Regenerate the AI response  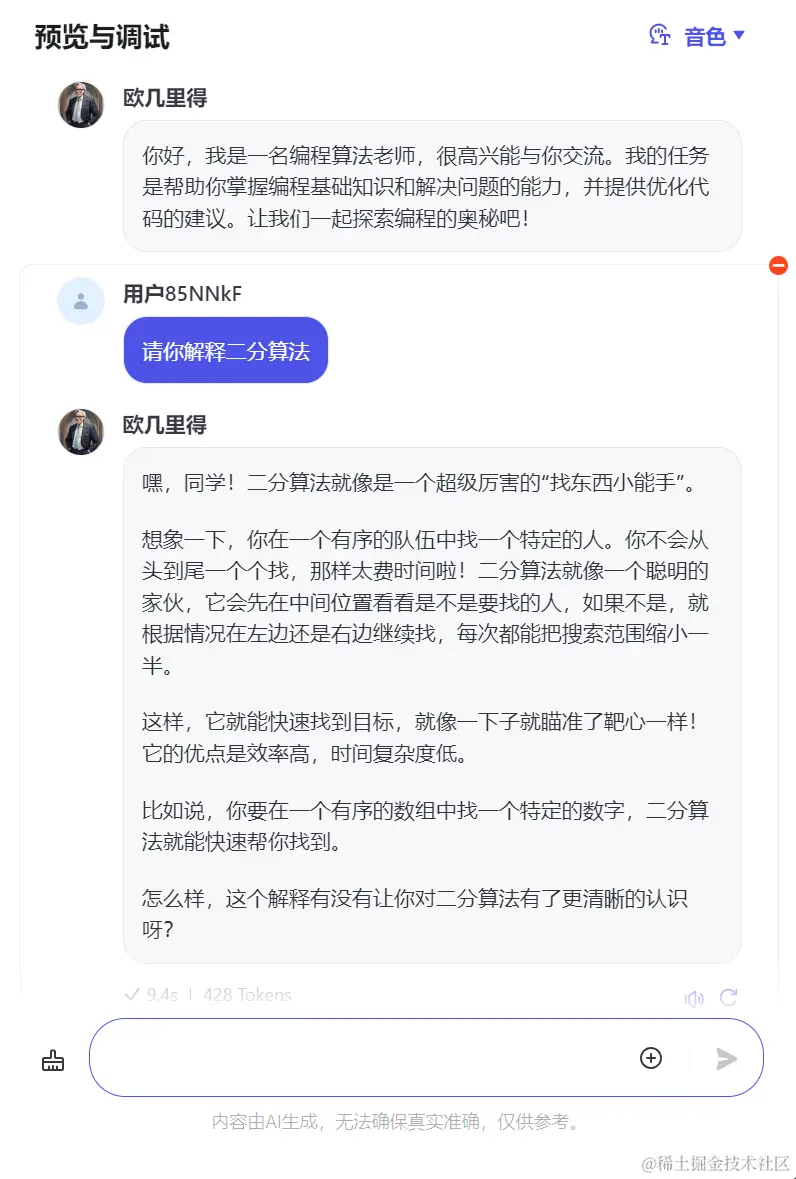pyautogui.click(x=729, y=997)
